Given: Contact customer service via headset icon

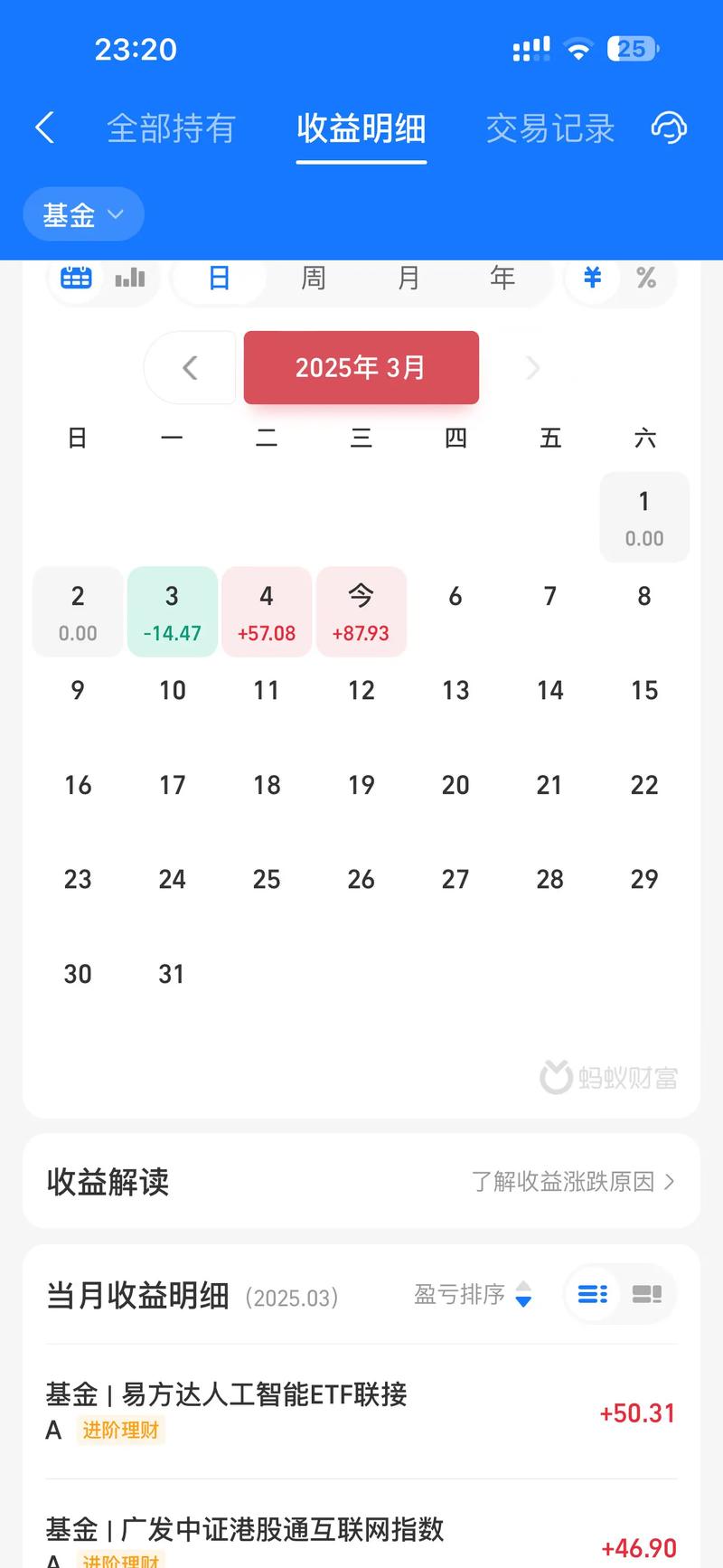Looking at the screenshot, I should click(670, 128).
